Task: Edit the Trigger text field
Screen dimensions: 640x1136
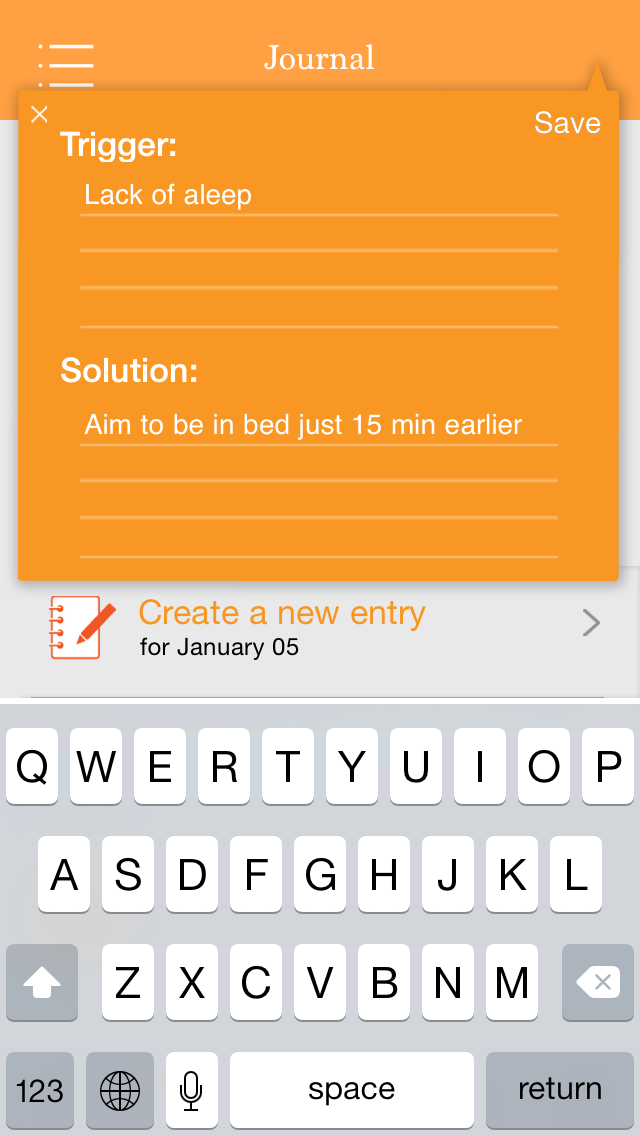Action: pyautogui.click(x=318, y=196)
